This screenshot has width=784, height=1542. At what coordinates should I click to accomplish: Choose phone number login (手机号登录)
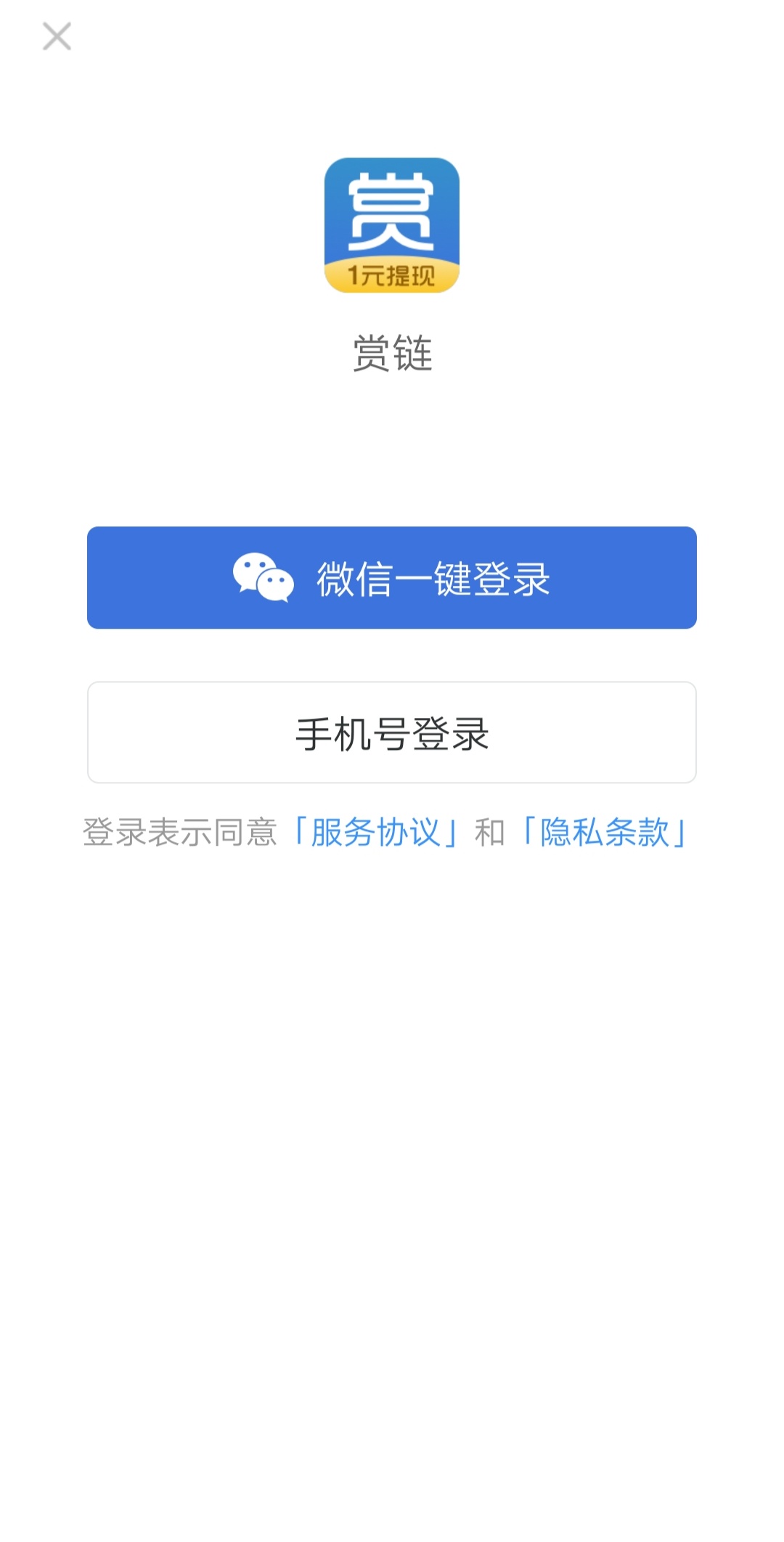(392, 733)
